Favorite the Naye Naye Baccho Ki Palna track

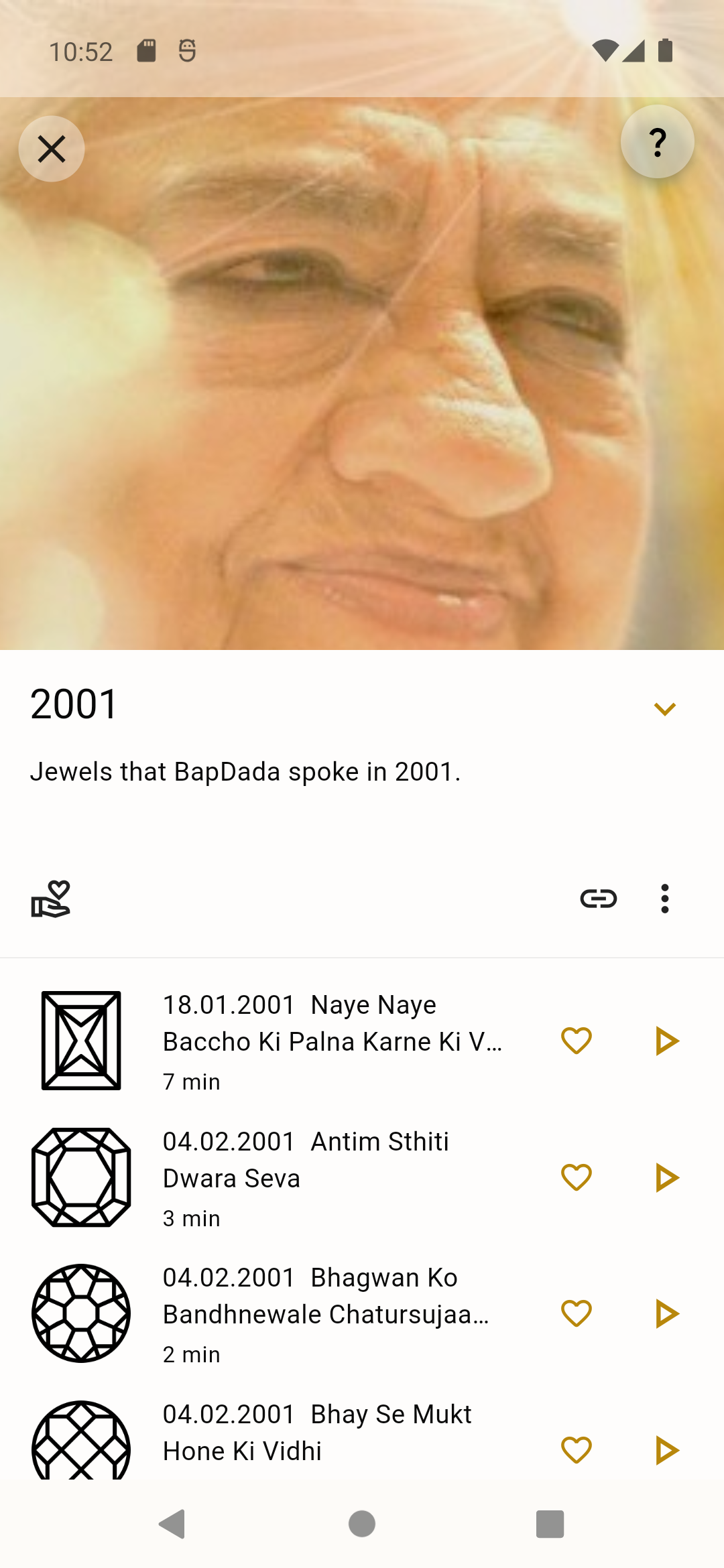click(577, 1041)
